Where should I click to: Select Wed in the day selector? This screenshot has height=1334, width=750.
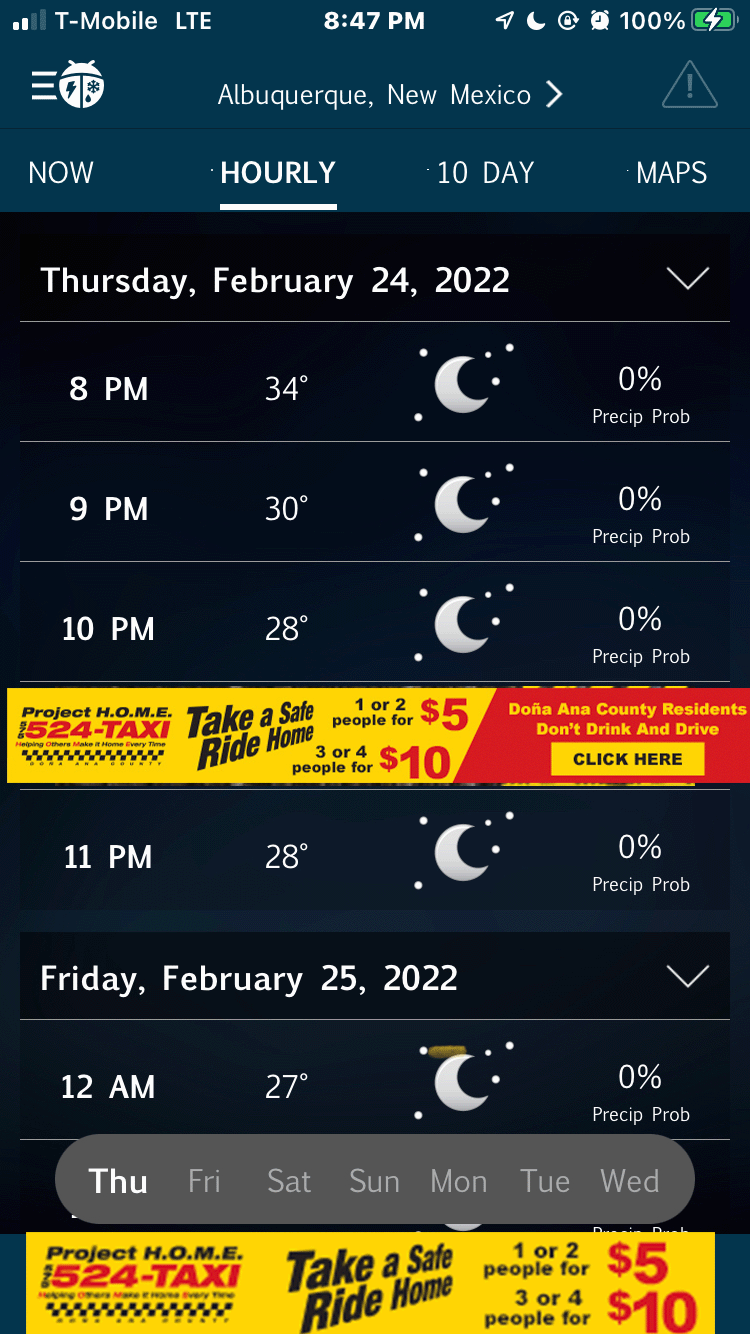(630, 1181)
